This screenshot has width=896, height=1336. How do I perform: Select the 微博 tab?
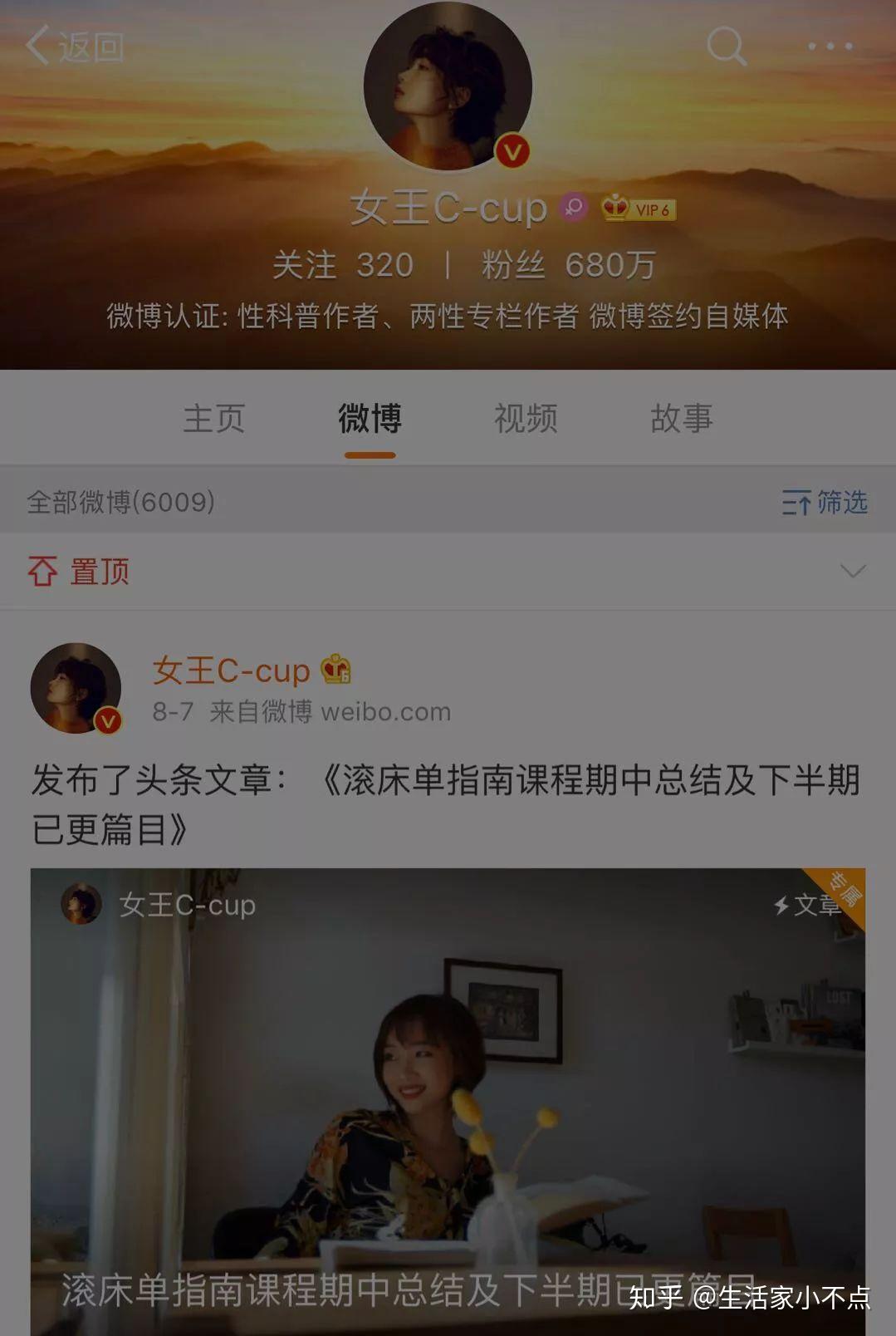tap(370, 419)
